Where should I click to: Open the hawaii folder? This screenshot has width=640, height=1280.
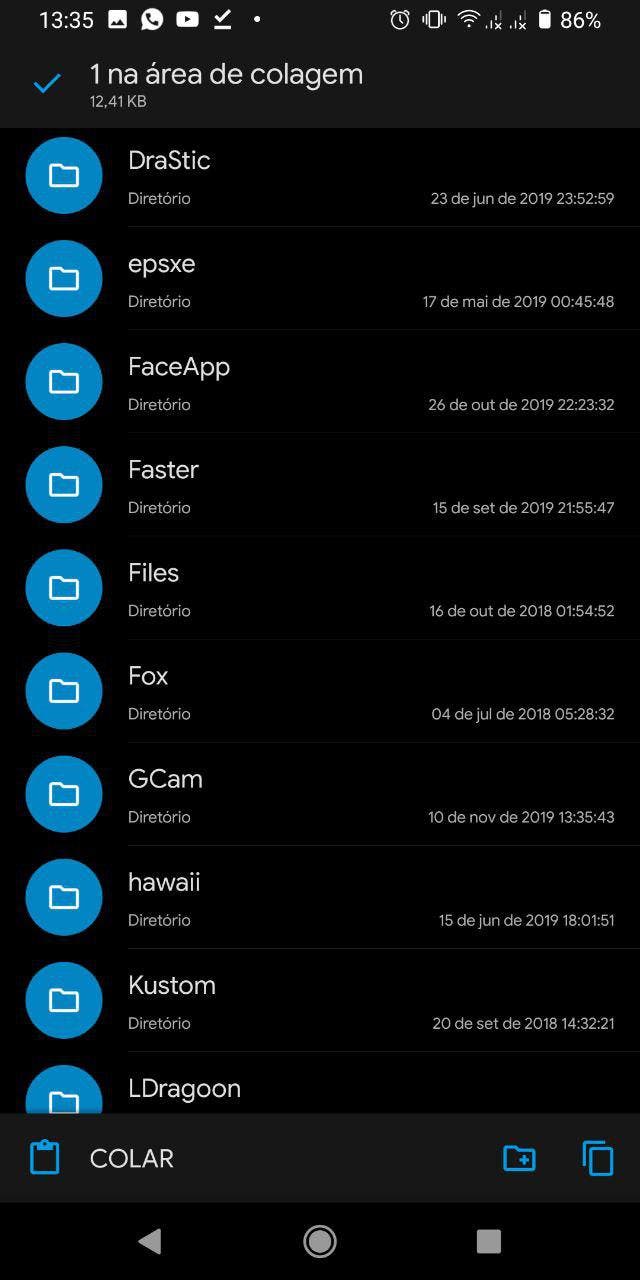tap(320, 897)
